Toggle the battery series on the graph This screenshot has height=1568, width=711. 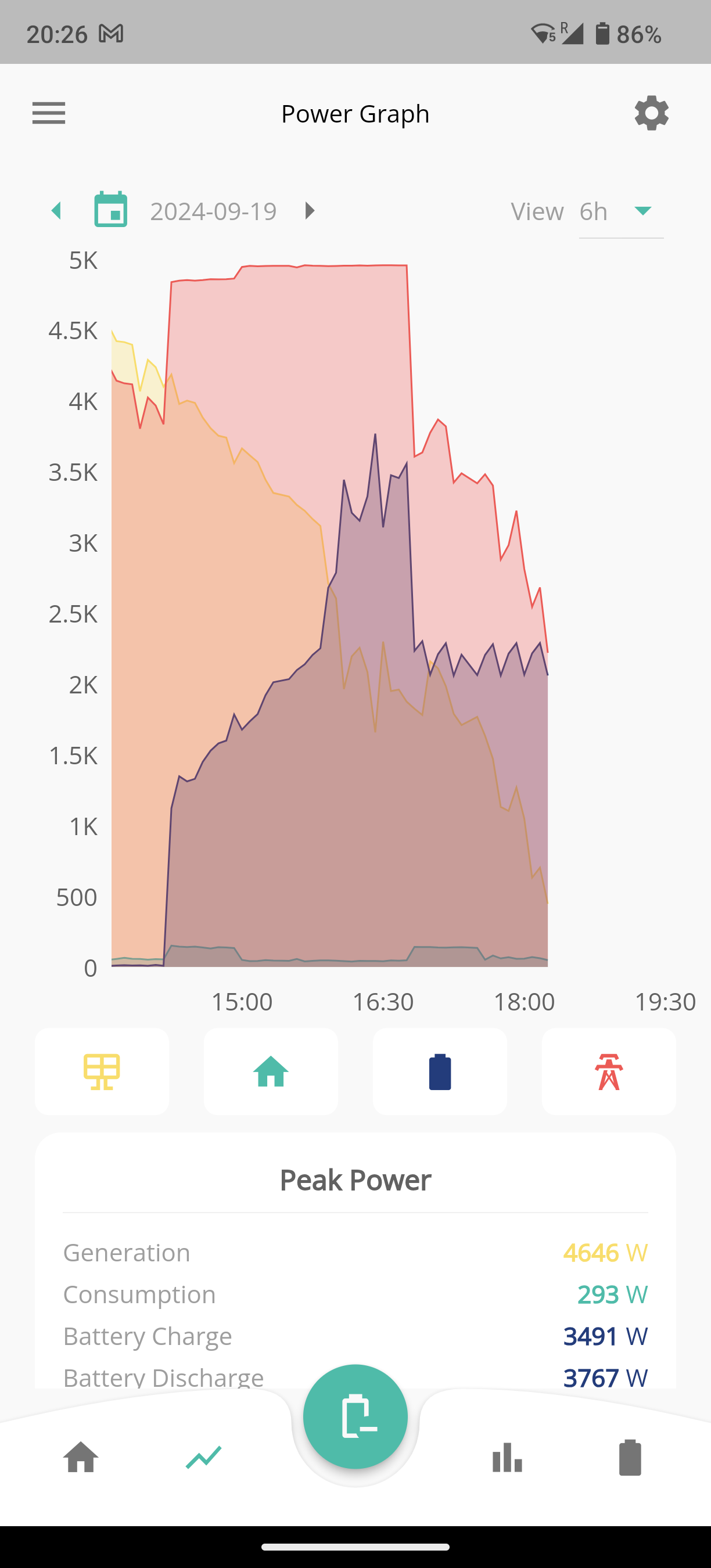(440, 1072)
